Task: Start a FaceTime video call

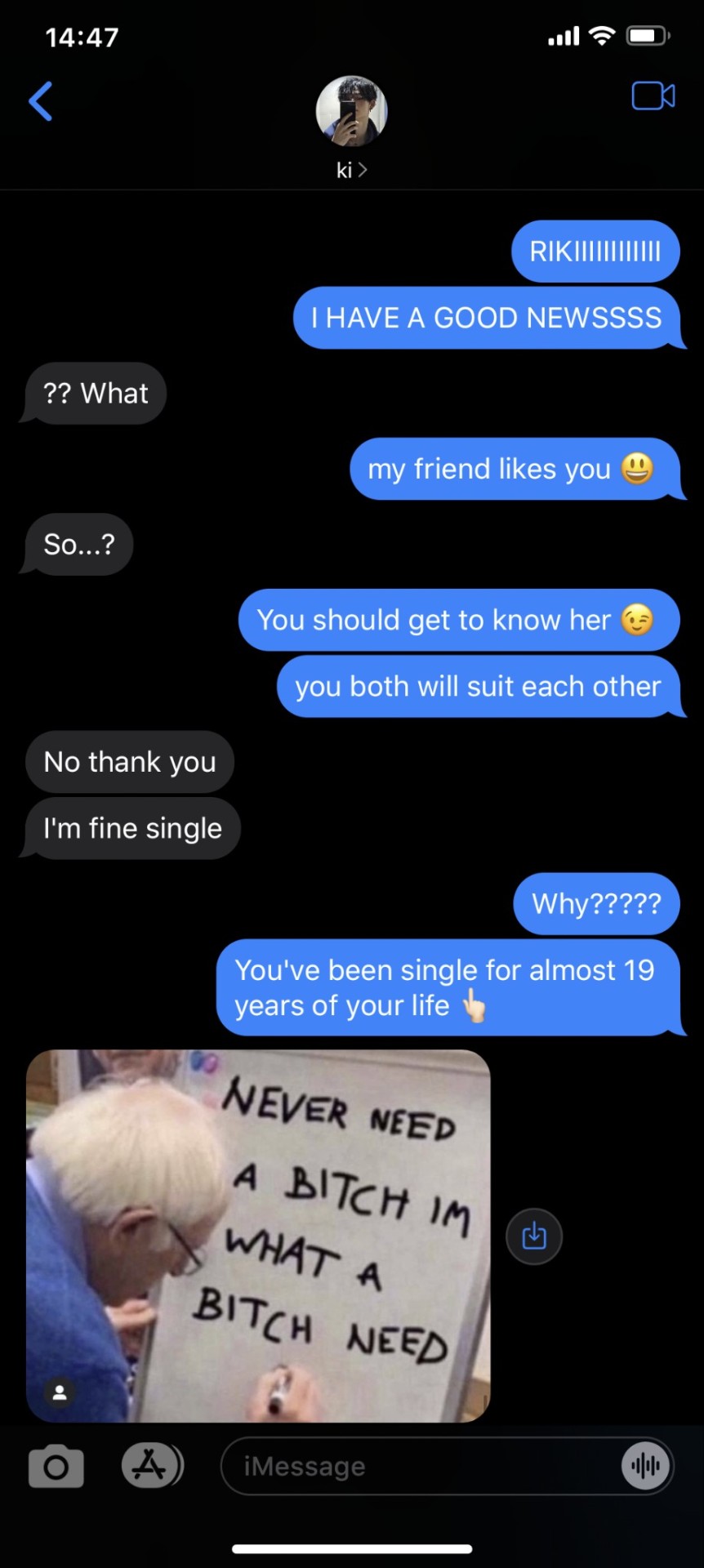Action: point(653,96)
